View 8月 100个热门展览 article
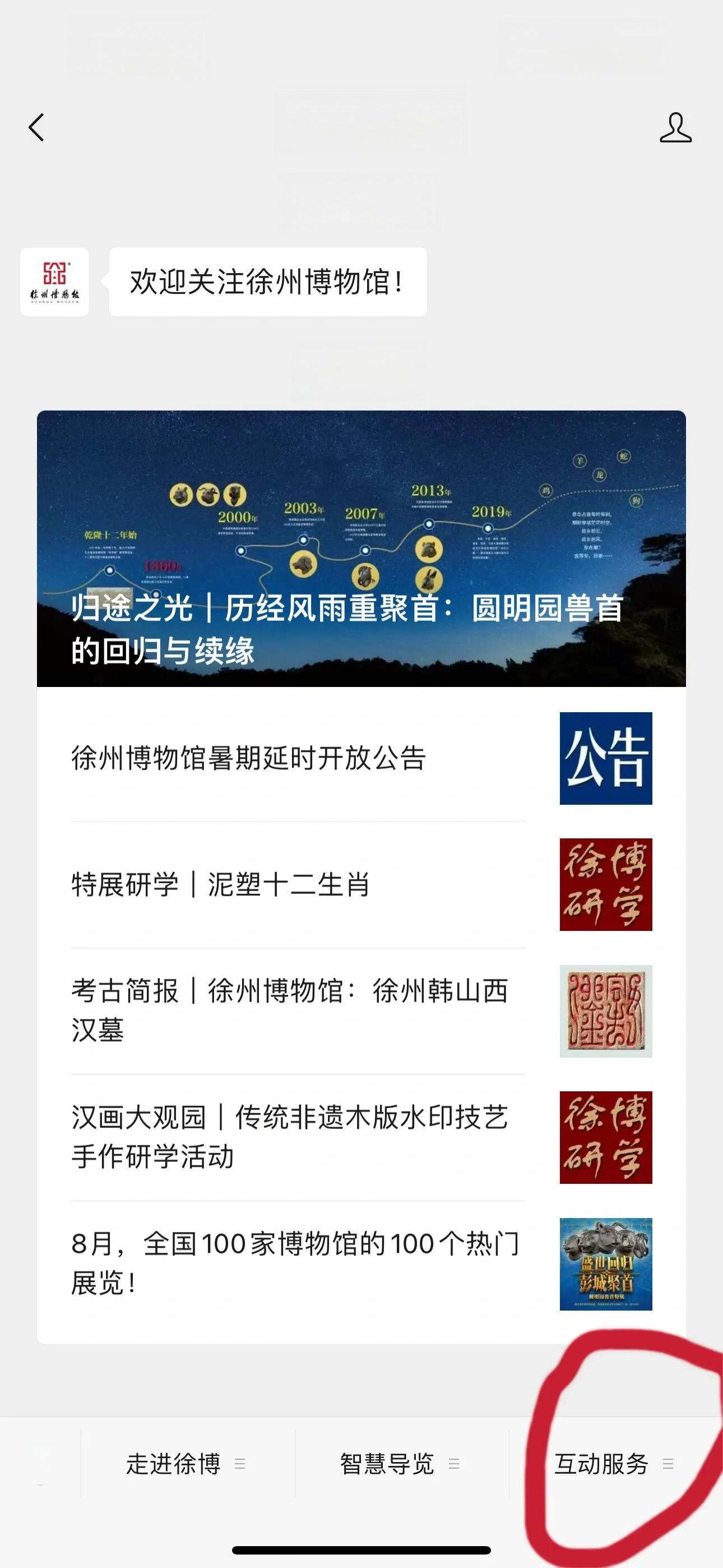Viewport: 723px width, 1568px height. coord(361,1263)
